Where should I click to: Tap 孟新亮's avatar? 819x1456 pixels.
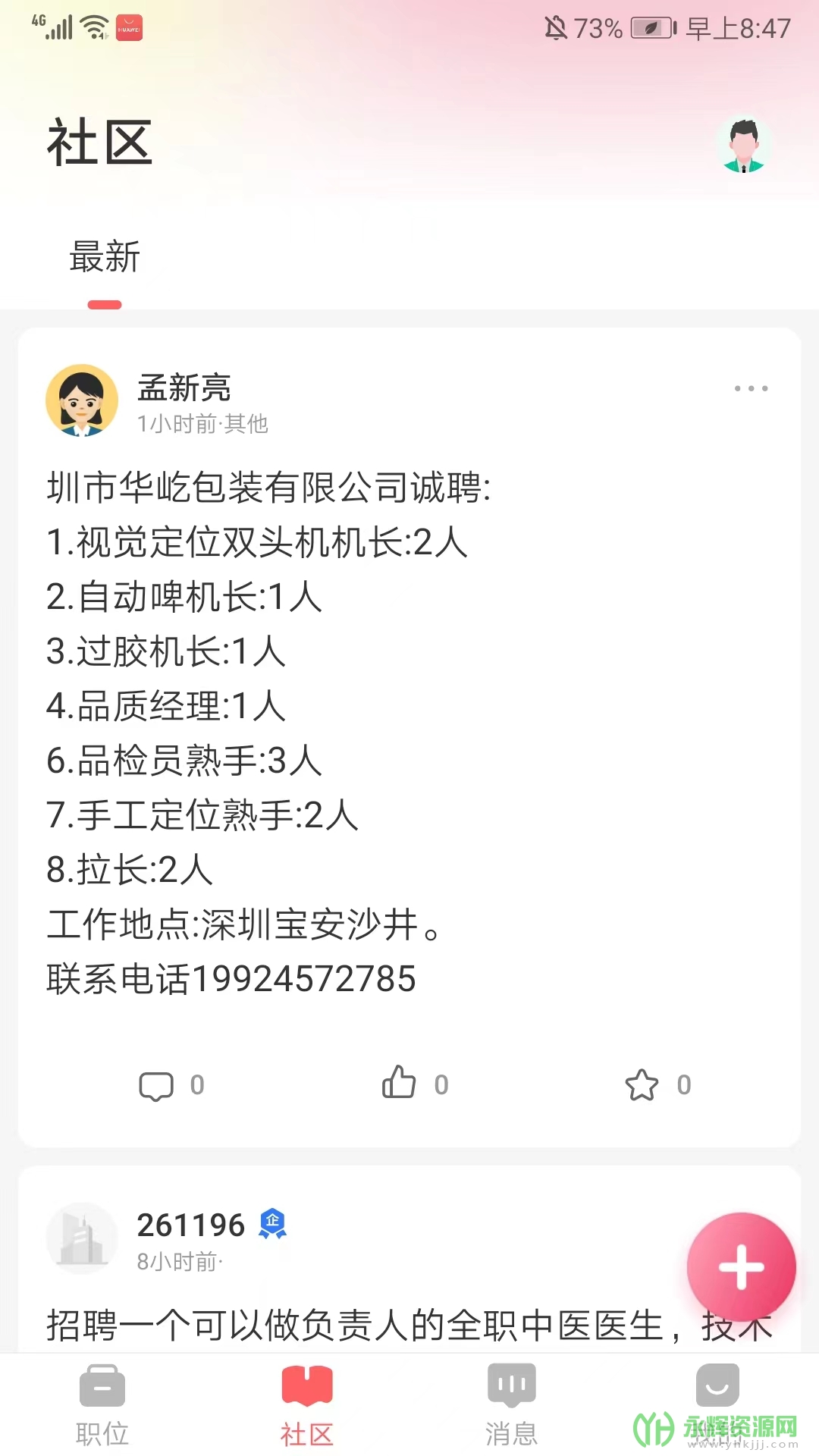[x=82, y=400]
